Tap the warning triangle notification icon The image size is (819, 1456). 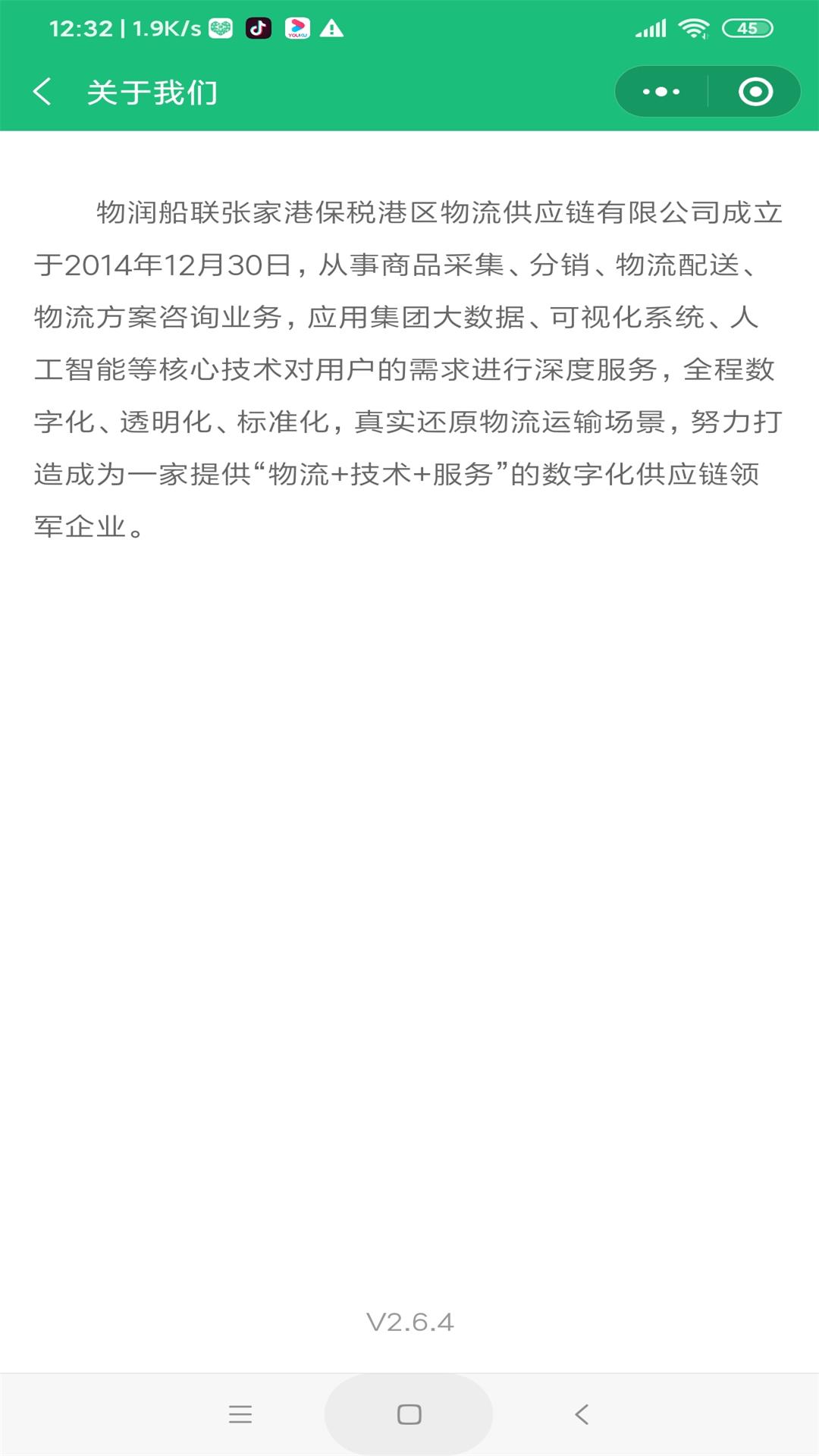point(334,27)
